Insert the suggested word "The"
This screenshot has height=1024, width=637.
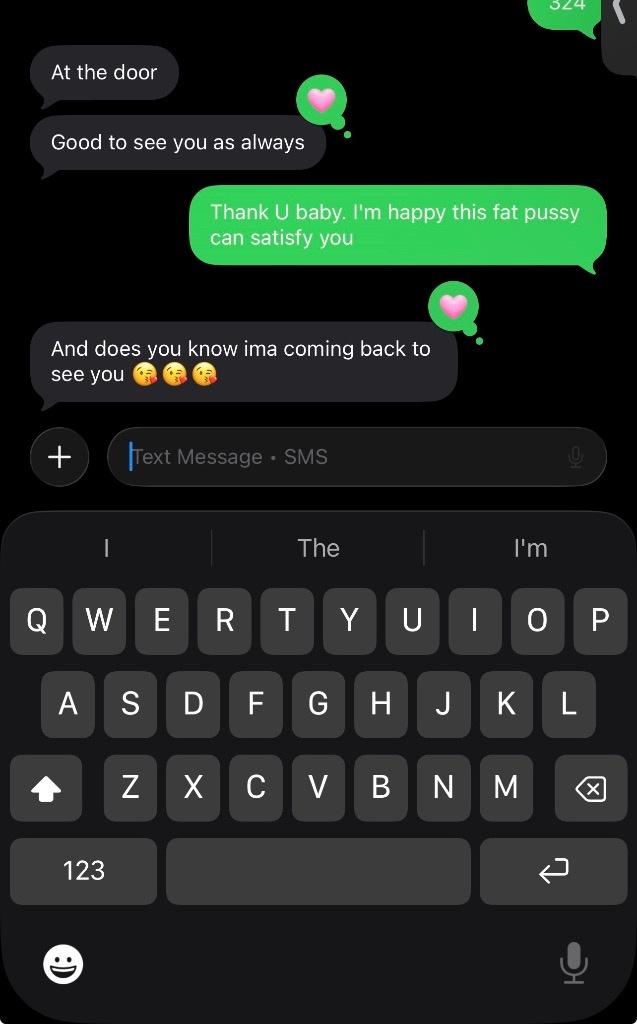pyautogui.click(x=318, y=548)
